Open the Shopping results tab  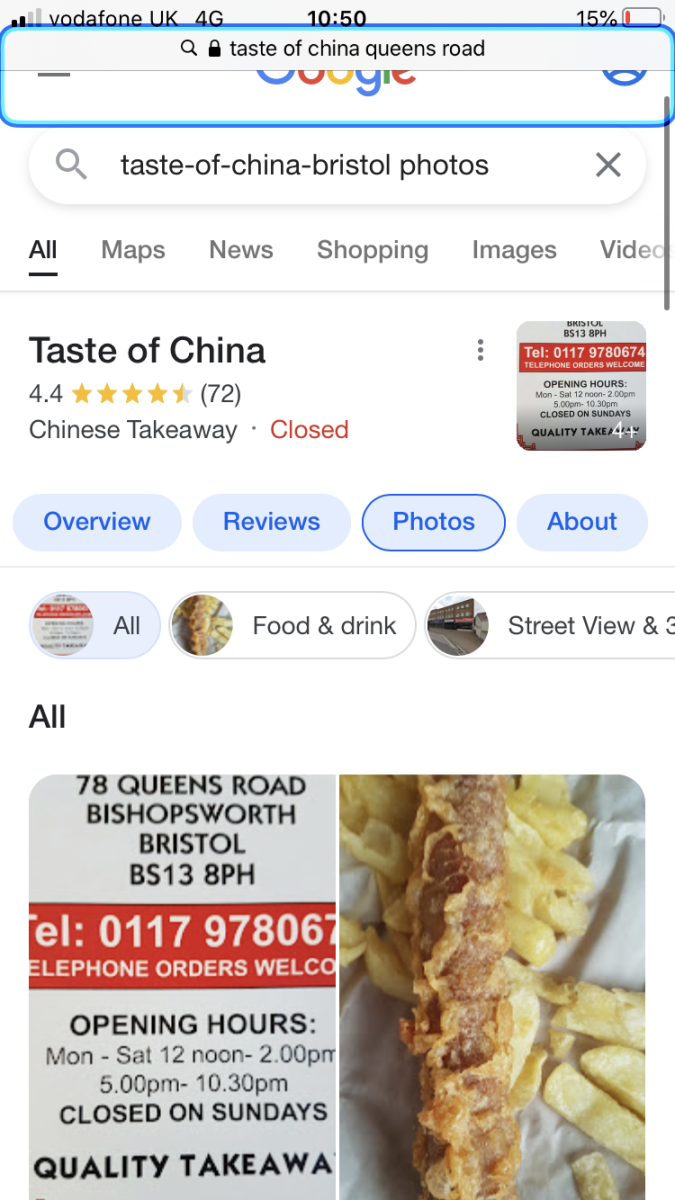point(372,250)
